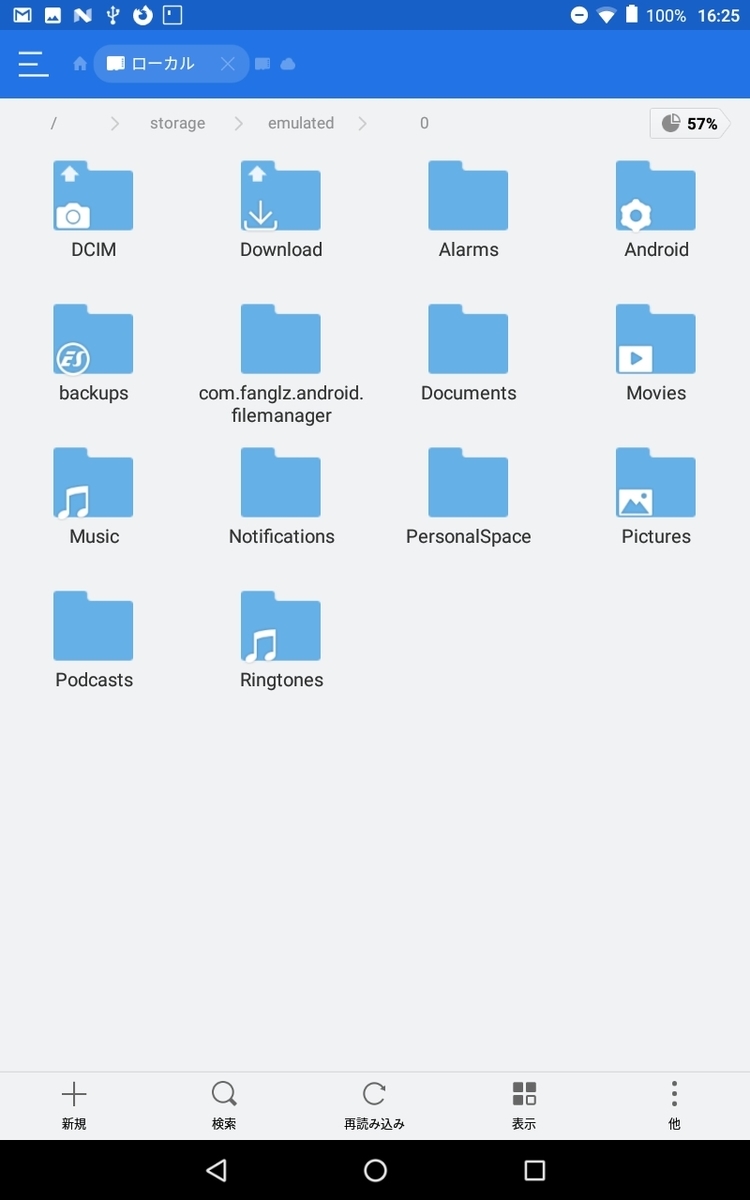Go to the home icon tab
The image size is (750, 1200).
[x=80, y=64]
